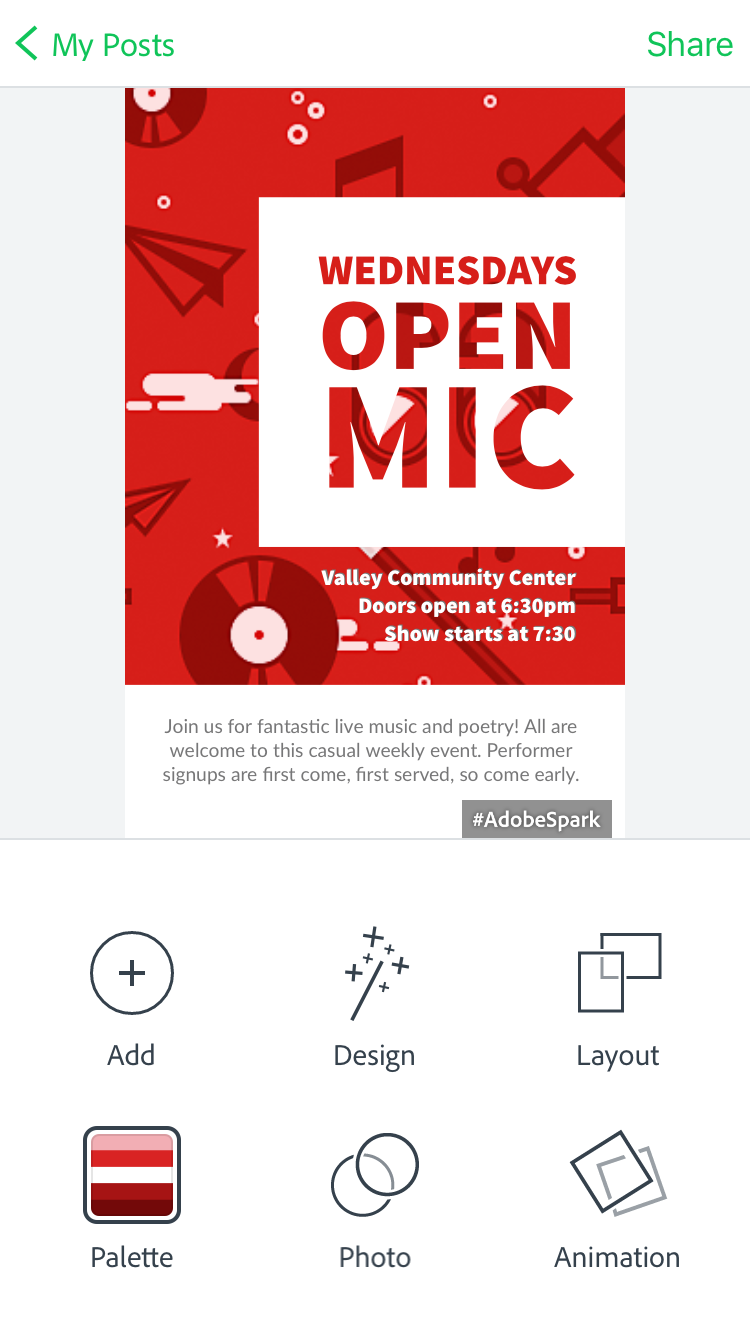Screen dimensions: 750x1334
Task: Select the Open Mic poster canvas
Action: click(375, 400)
